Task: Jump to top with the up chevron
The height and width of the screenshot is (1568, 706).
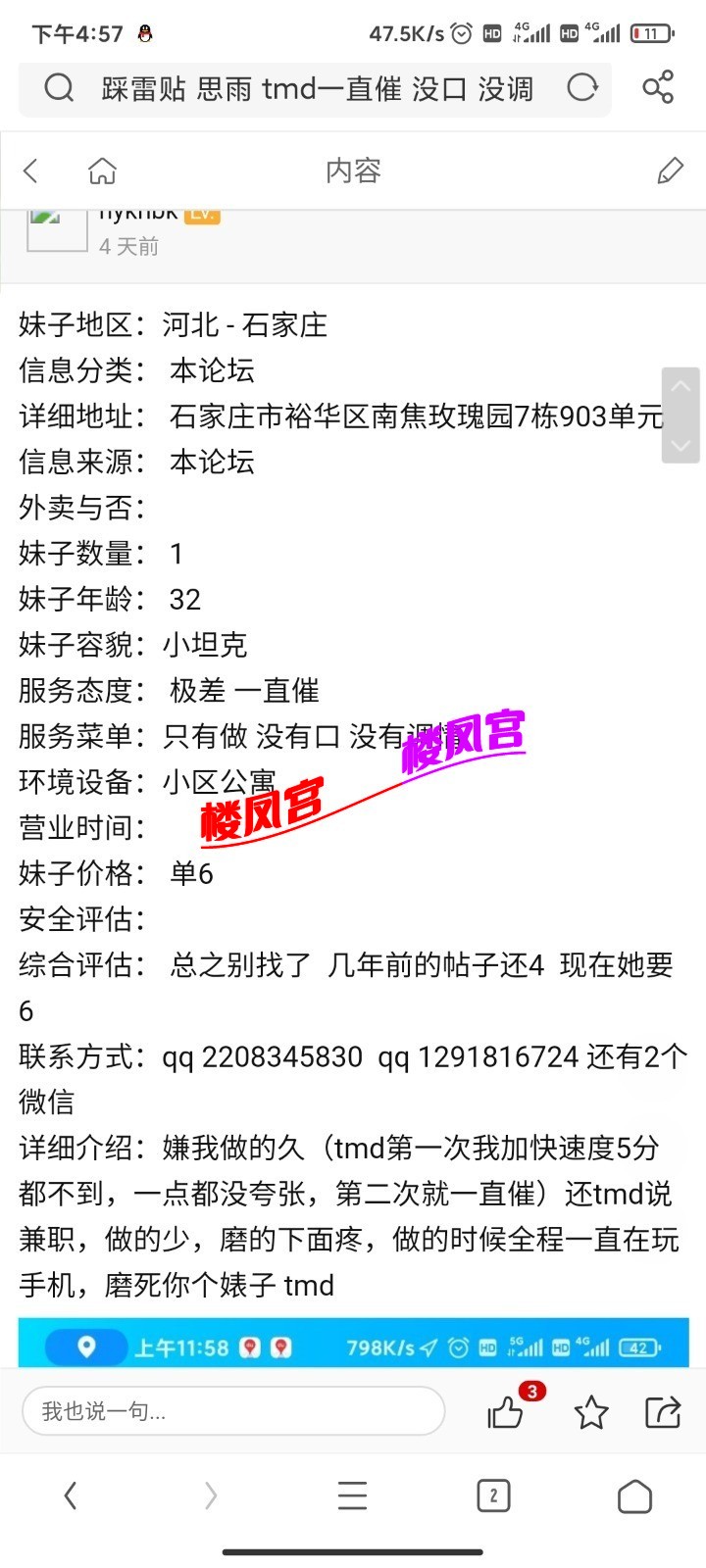Action: tap(681, 388)
